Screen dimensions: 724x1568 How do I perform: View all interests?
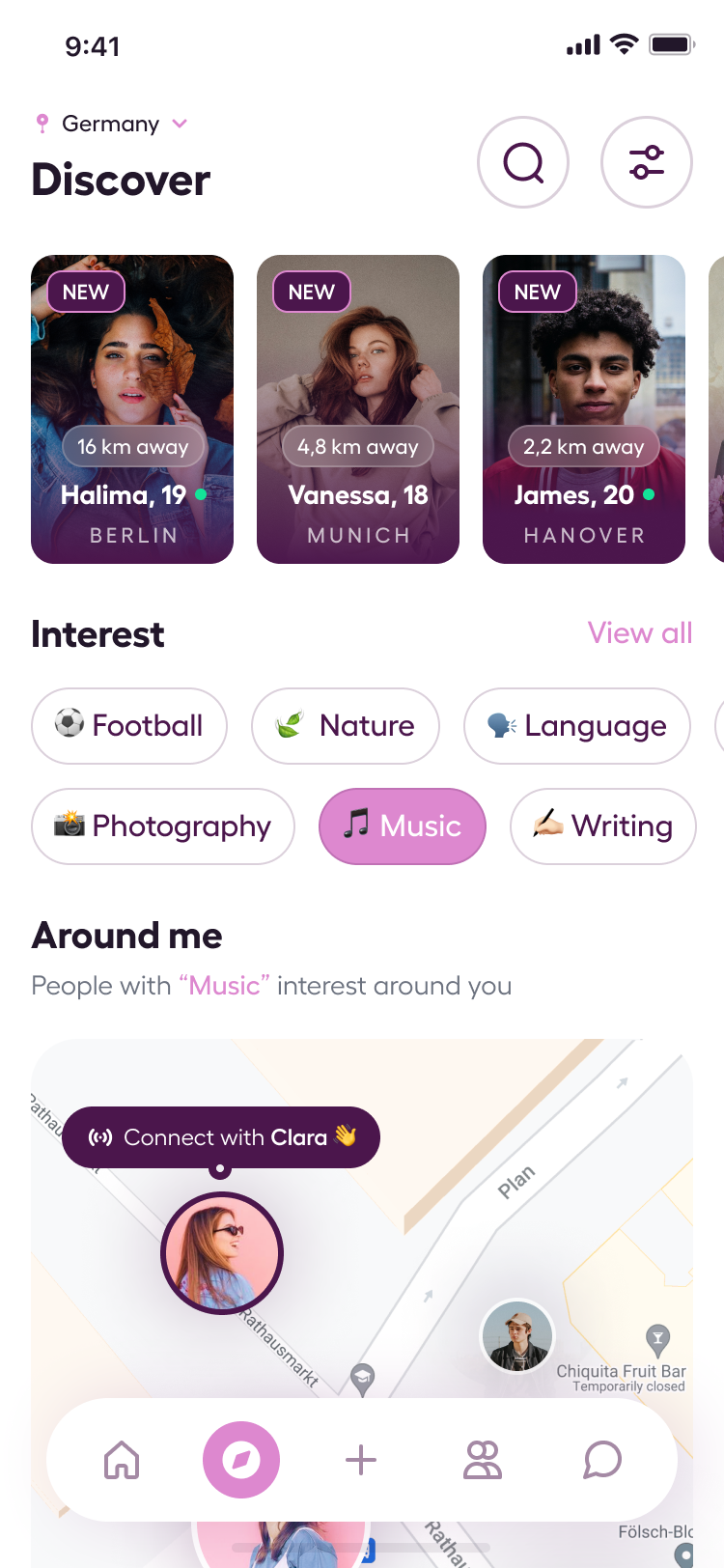pyautogui.click(x=640, y=633)
